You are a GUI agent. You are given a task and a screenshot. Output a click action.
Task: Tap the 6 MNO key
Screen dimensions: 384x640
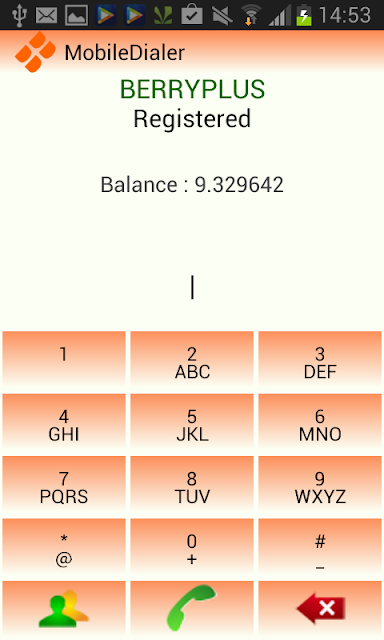320,422
